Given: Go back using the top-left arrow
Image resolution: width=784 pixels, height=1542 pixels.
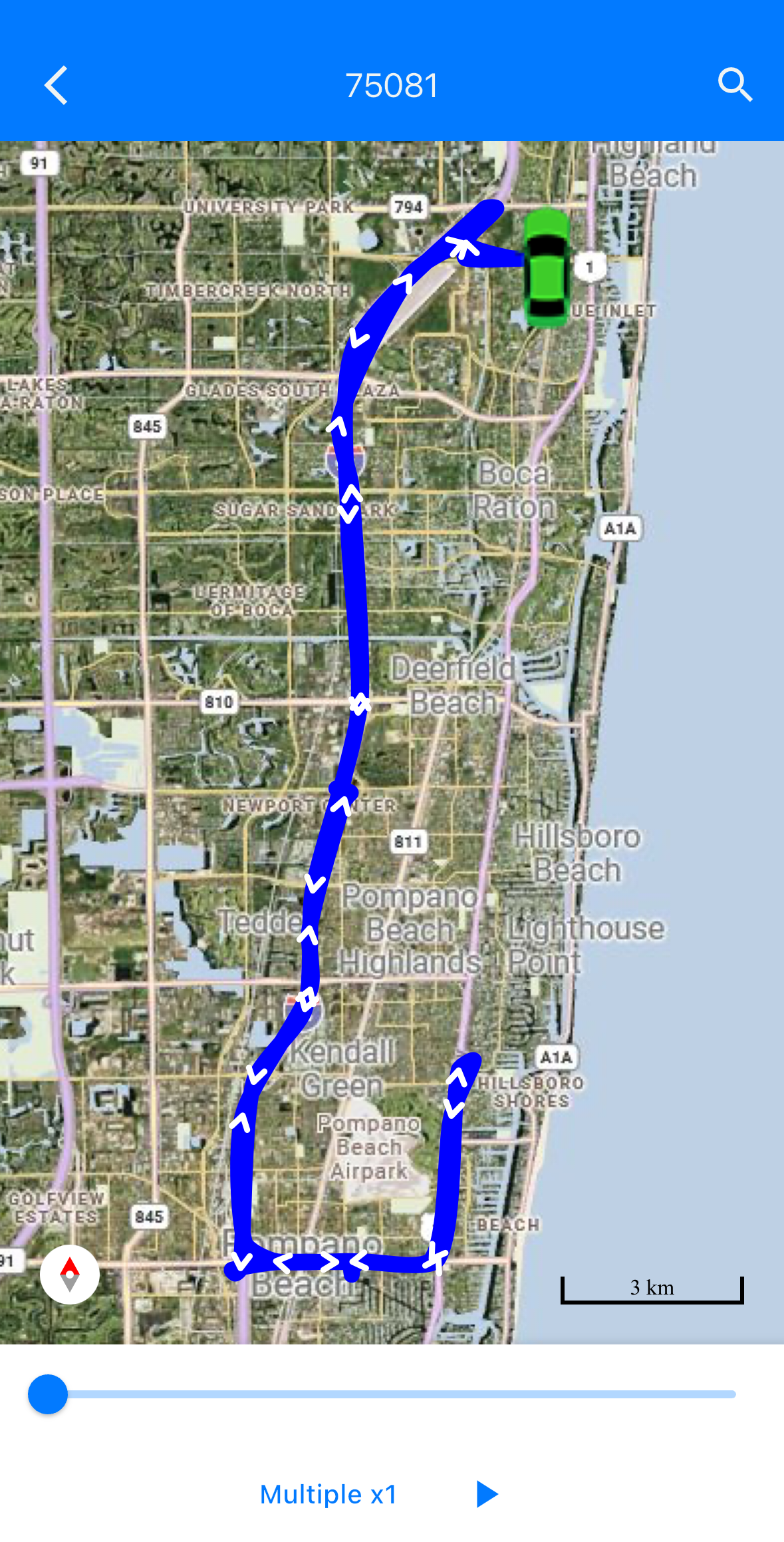Looking at the screenshot, I should pyautogui.click(x=57, y=85).
